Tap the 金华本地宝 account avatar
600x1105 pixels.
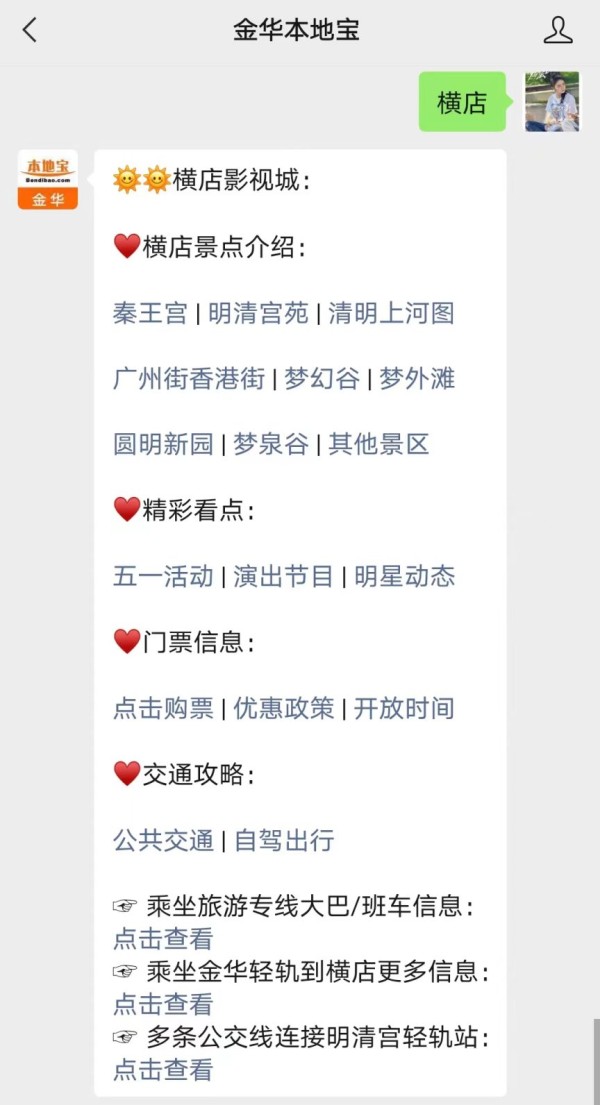click(48, 180)
